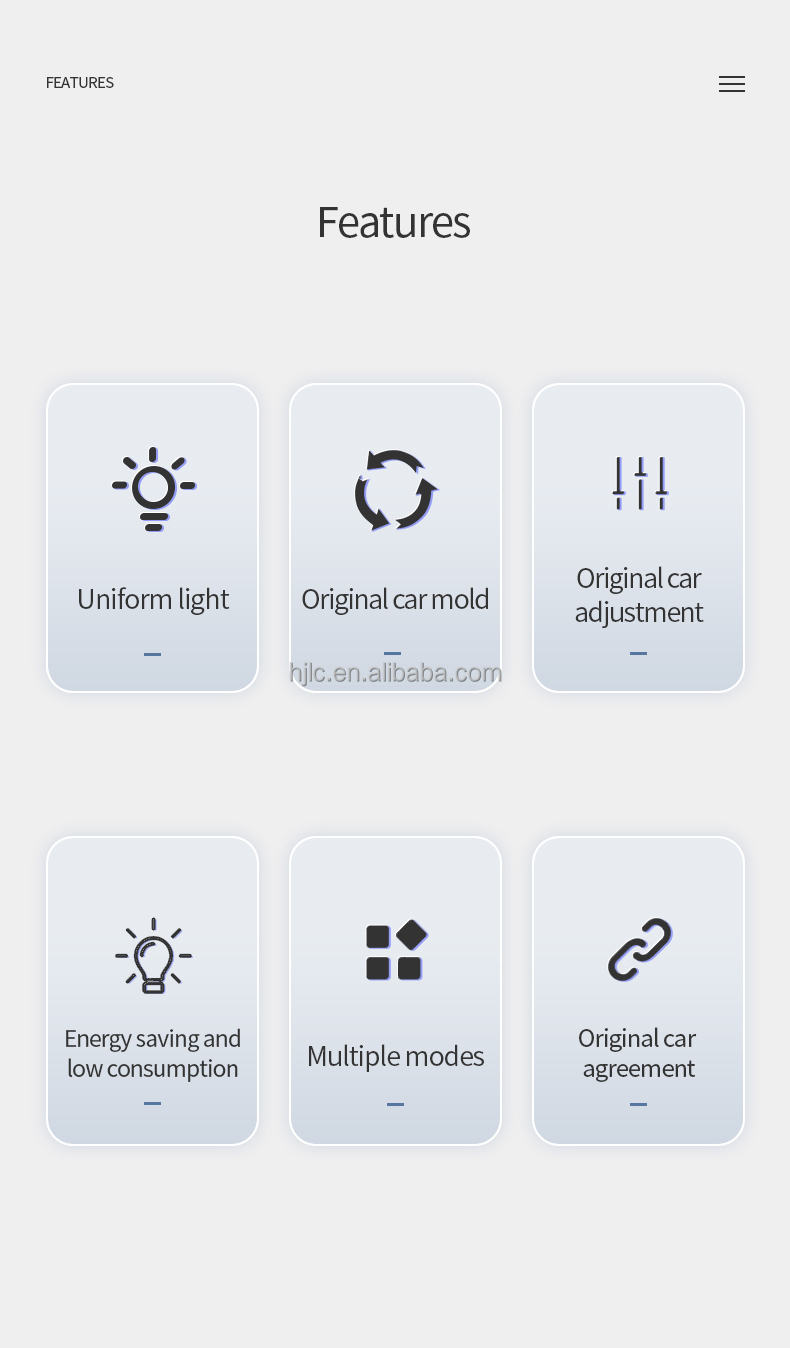Click the Original car adjustment sliders icon
Image resolution: width=790 pixels, height=1348 pixels.
(x=638, y=483)
